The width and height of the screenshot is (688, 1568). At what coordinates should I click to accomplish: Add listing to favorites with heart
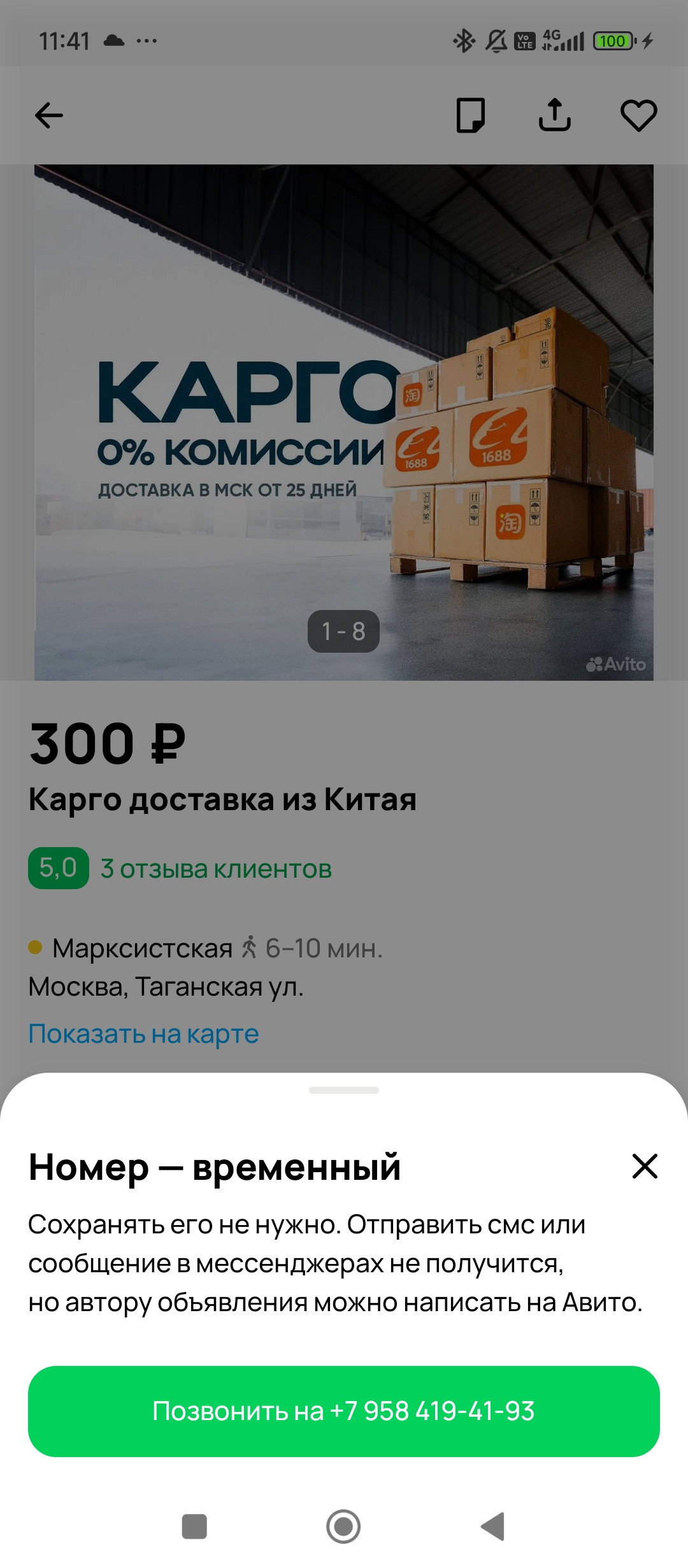[x=638, y=115]
